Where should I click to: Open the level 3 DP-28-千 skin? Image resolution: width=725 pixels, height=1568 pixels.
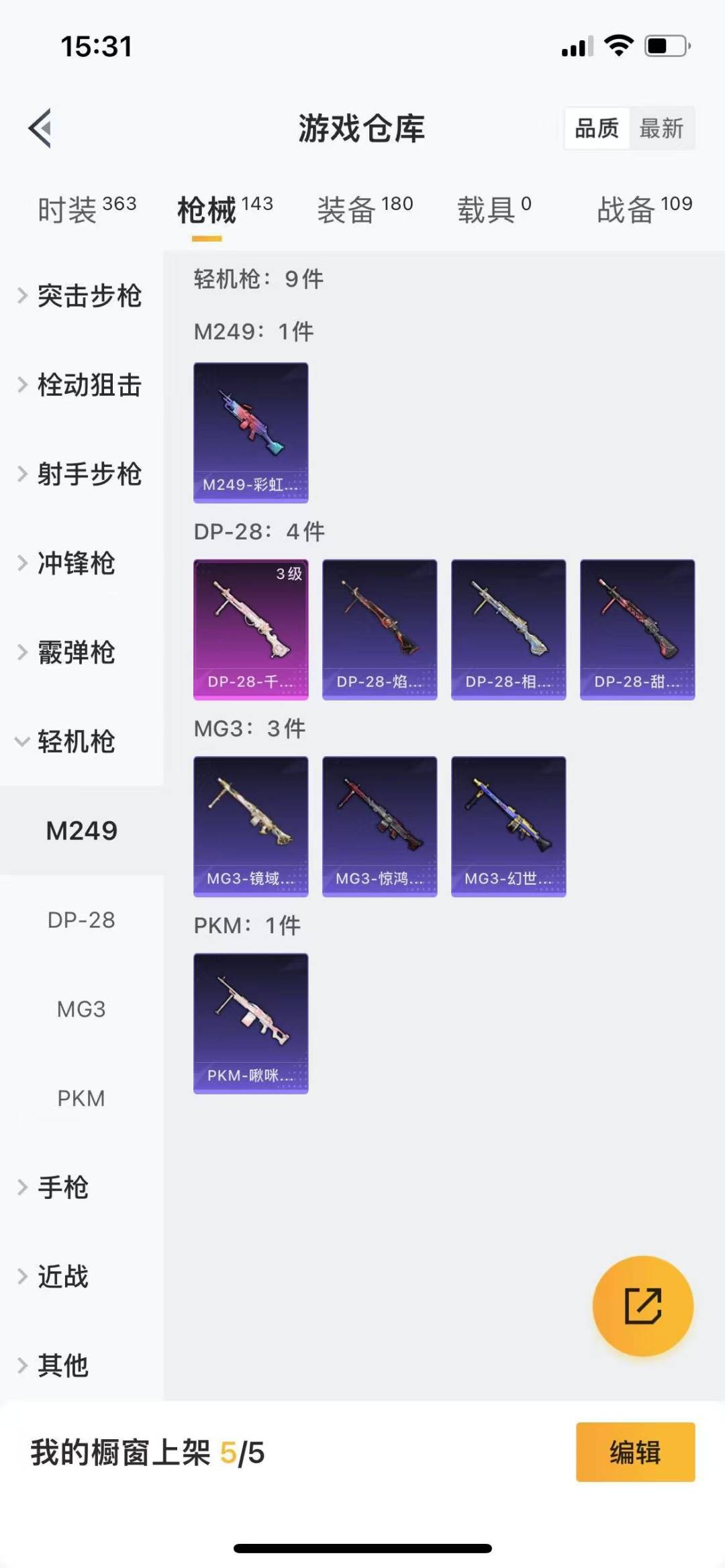[x=251, y=629]
